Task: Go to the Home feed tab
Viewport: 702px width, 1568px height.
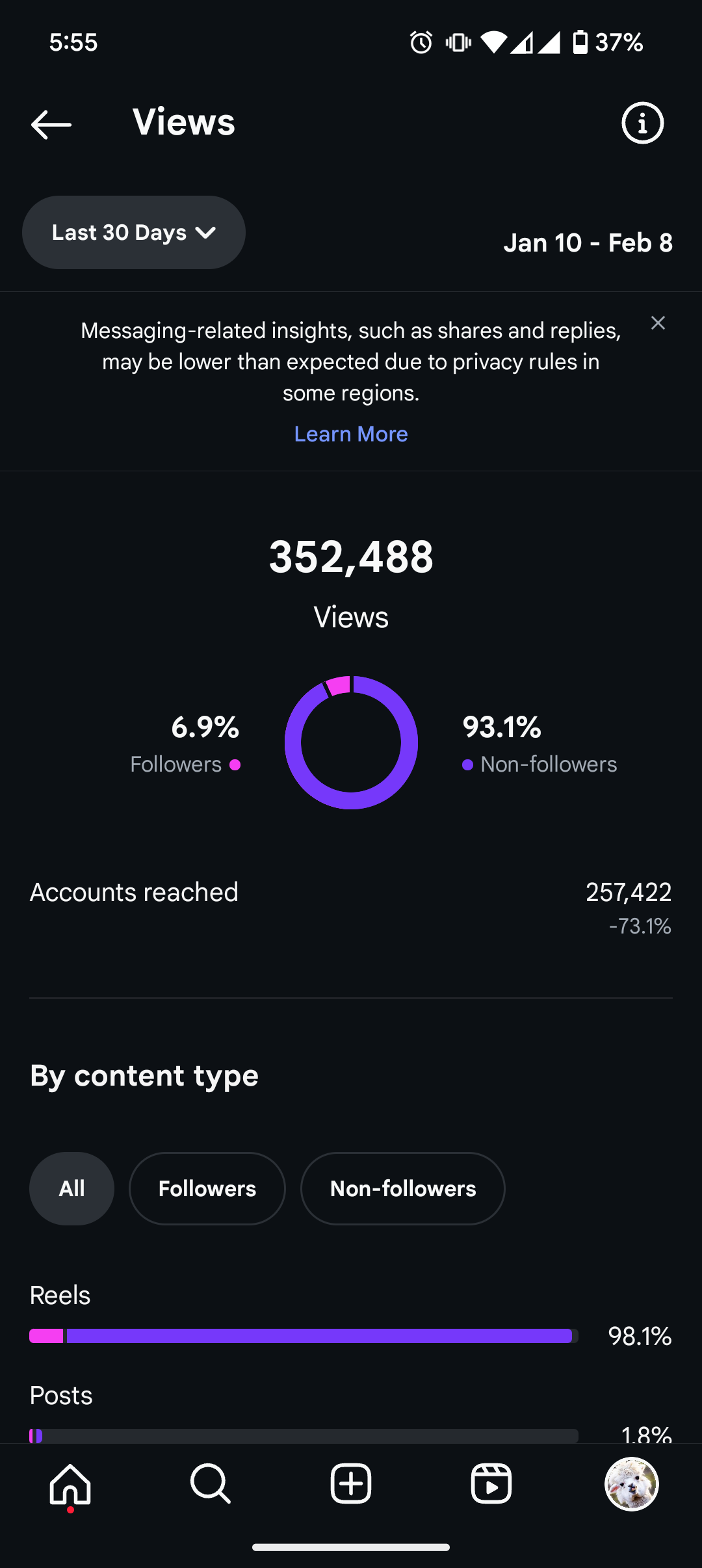Action: (70, 1484)
